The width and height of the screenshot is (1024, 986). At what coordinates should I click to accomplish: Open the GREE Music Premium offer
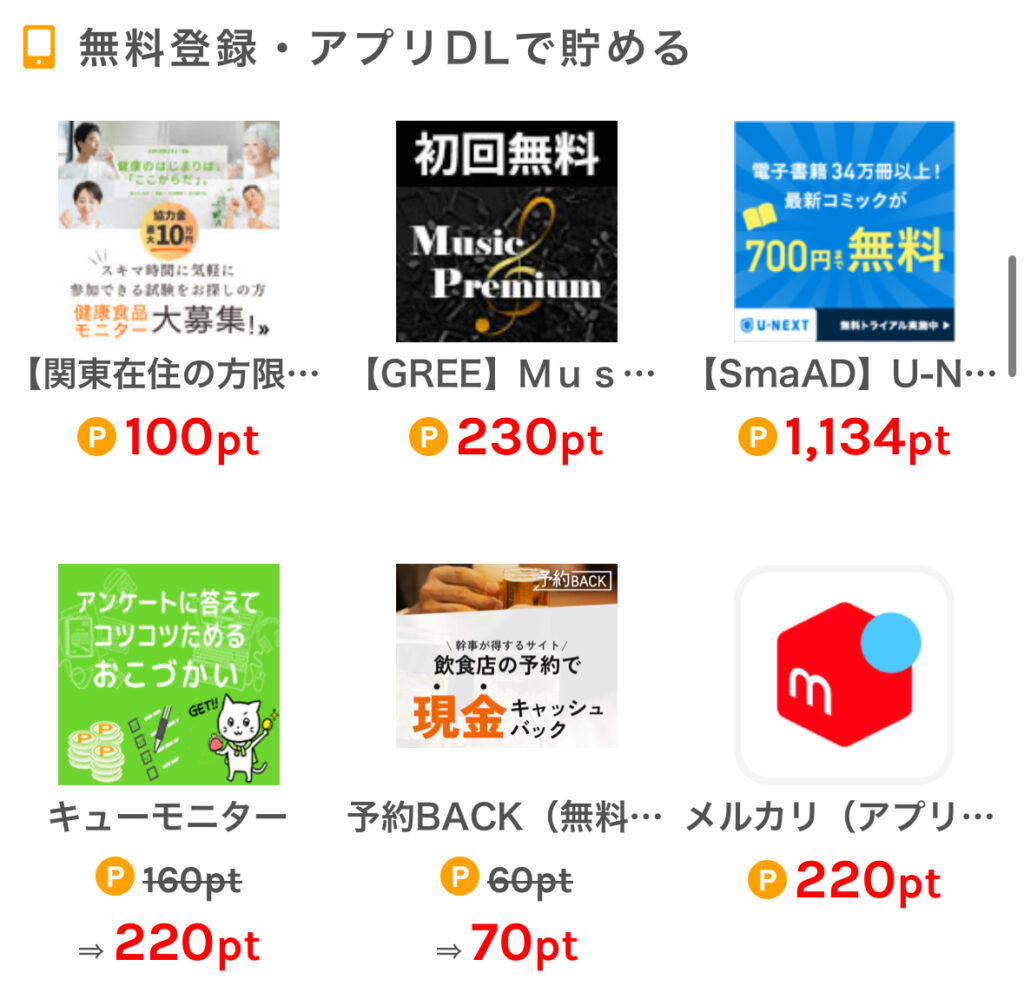(x=506, y=232)
